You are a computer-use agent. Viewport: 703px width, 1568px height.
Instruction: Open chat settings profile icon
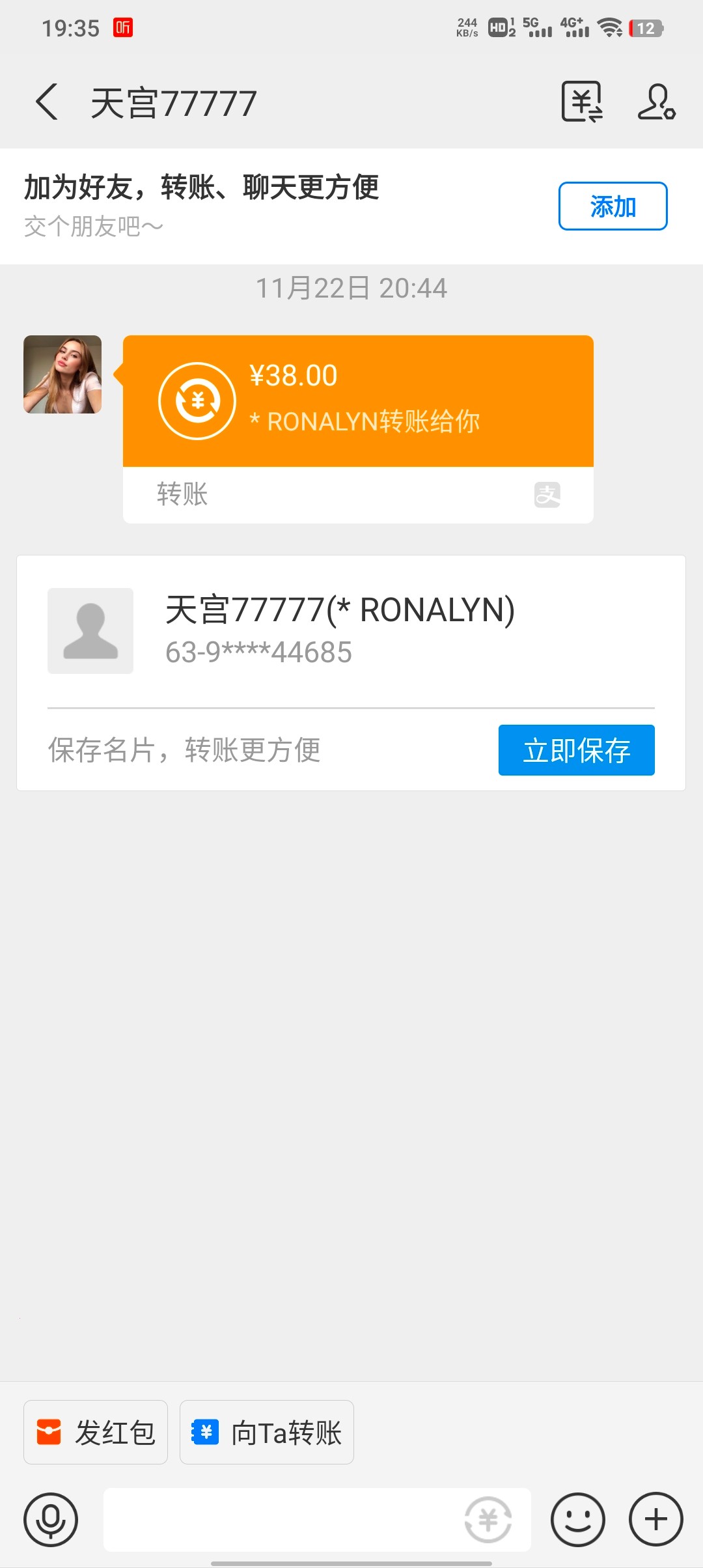656,102
